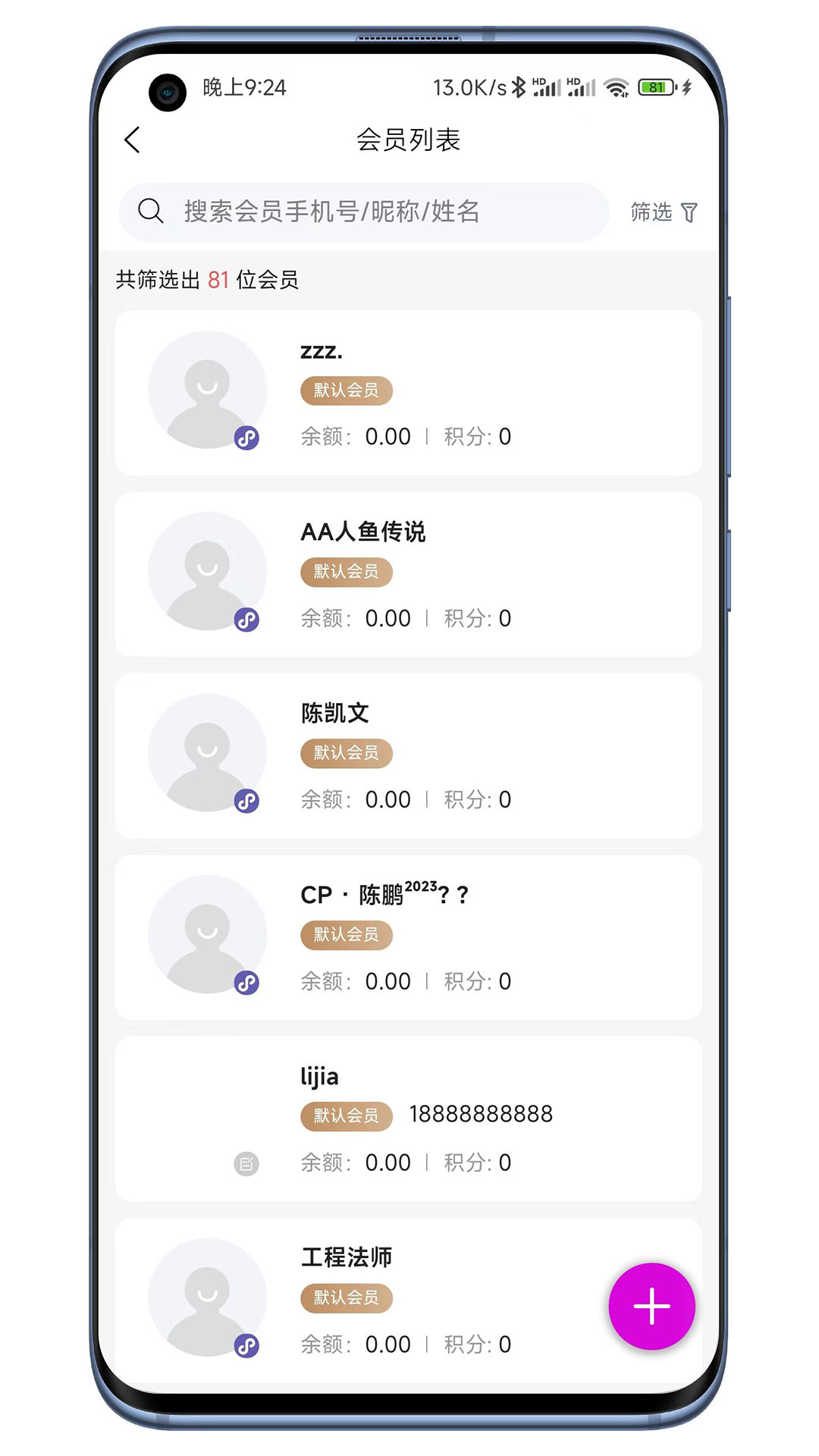Tap the battery indicator in status bar
The image size is (819, 1456).
(x=655, y=88)
